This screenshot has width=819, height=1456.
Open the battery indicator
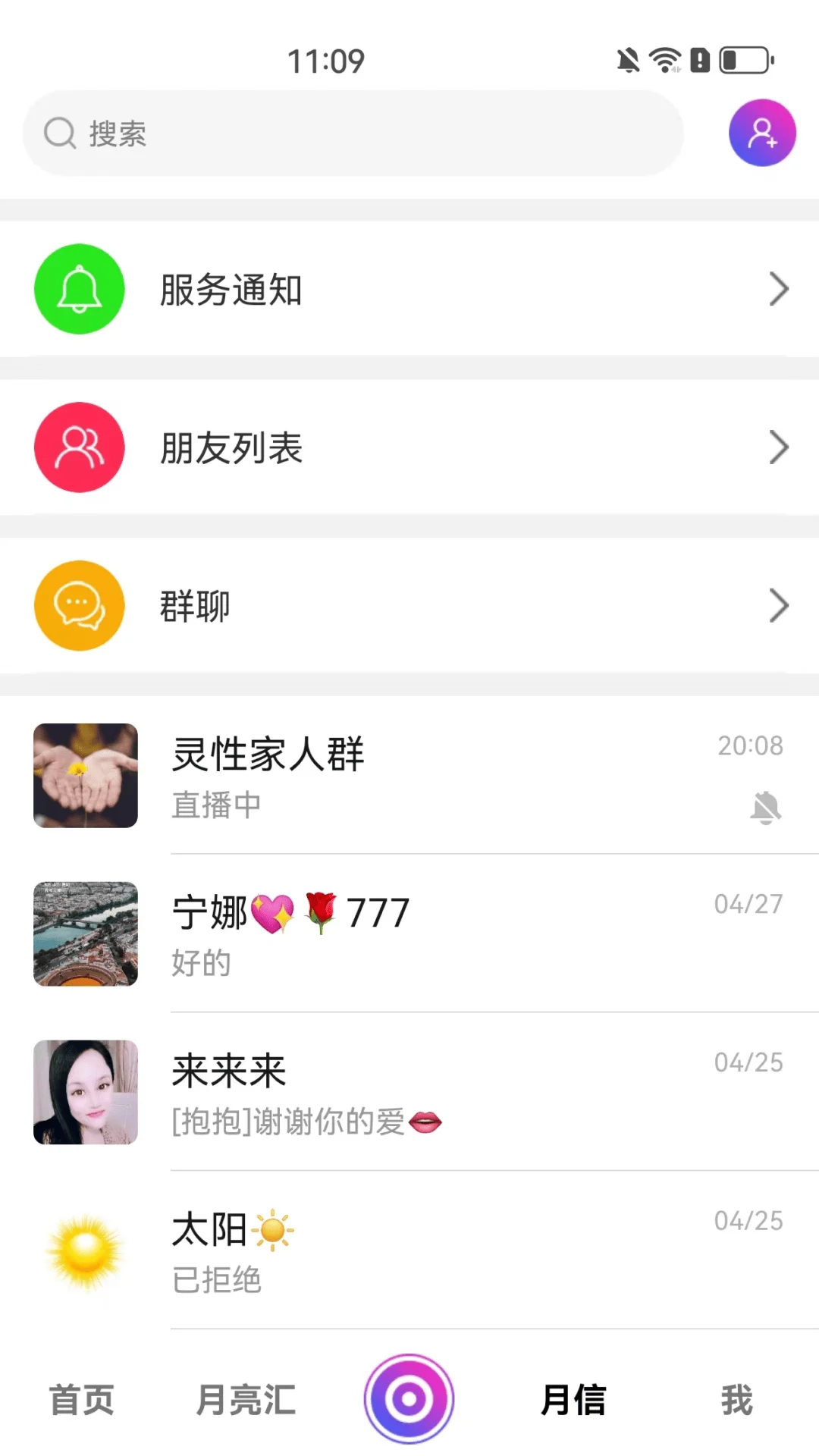coord(744,61)
